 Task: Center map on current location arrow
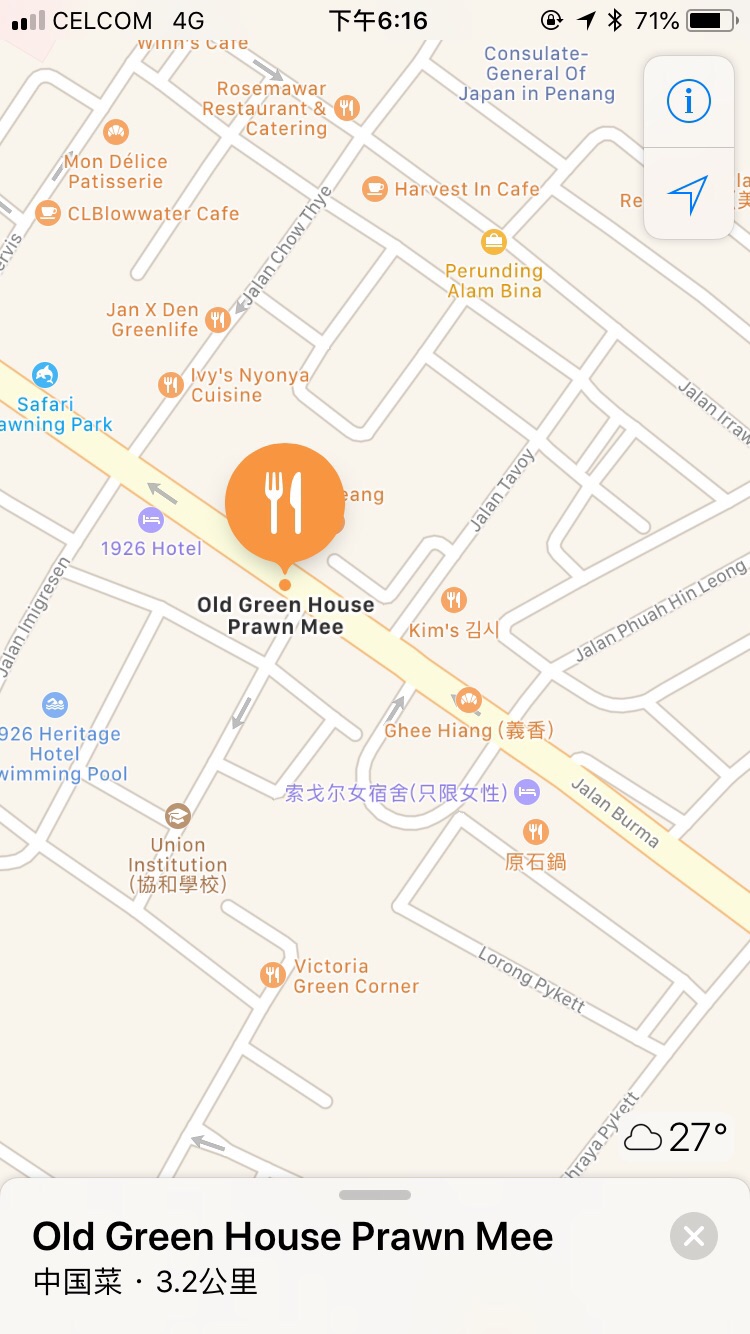tap(689, 194)
